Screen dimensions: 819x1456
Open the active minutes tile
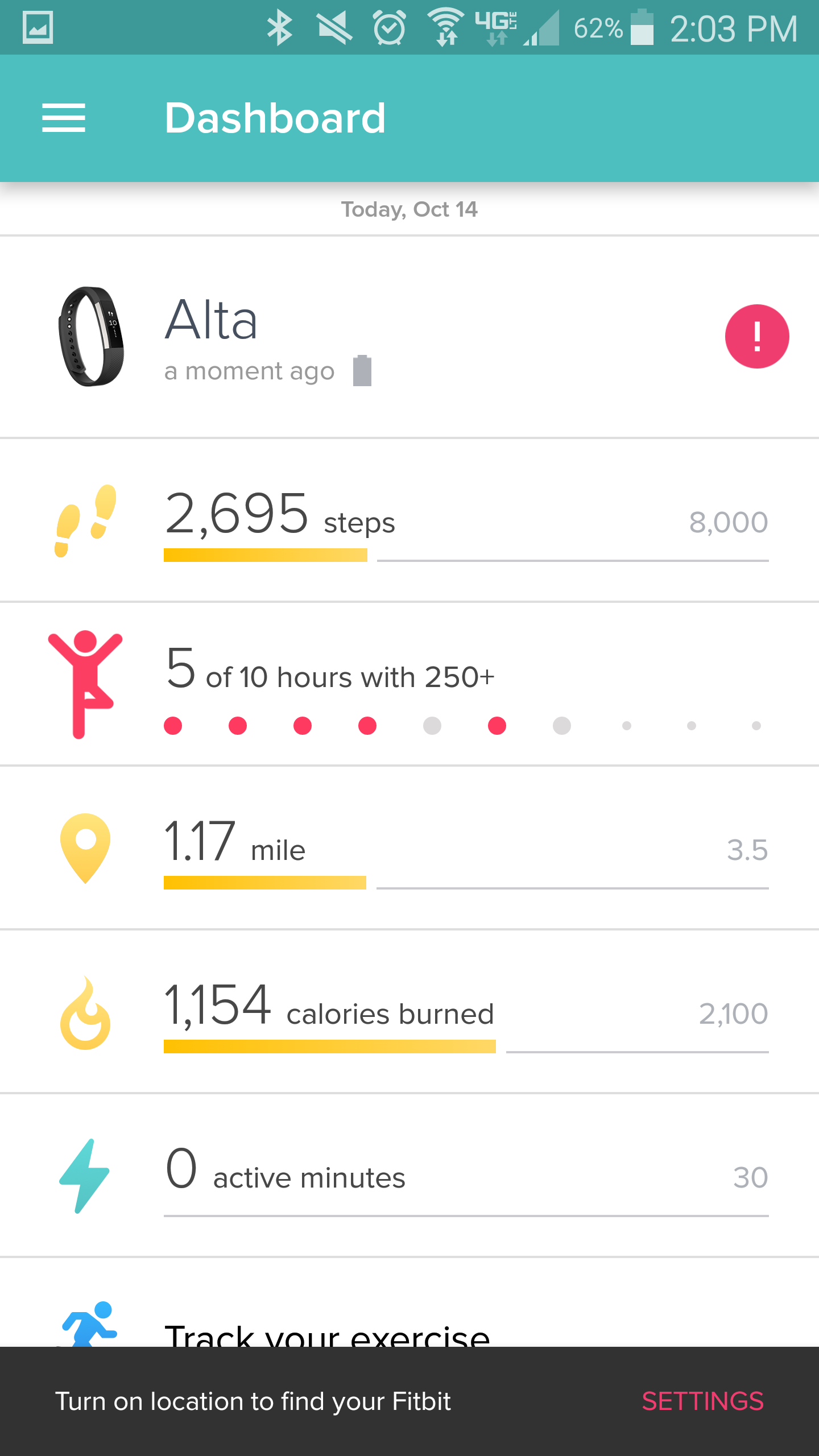pos(409,1176)
